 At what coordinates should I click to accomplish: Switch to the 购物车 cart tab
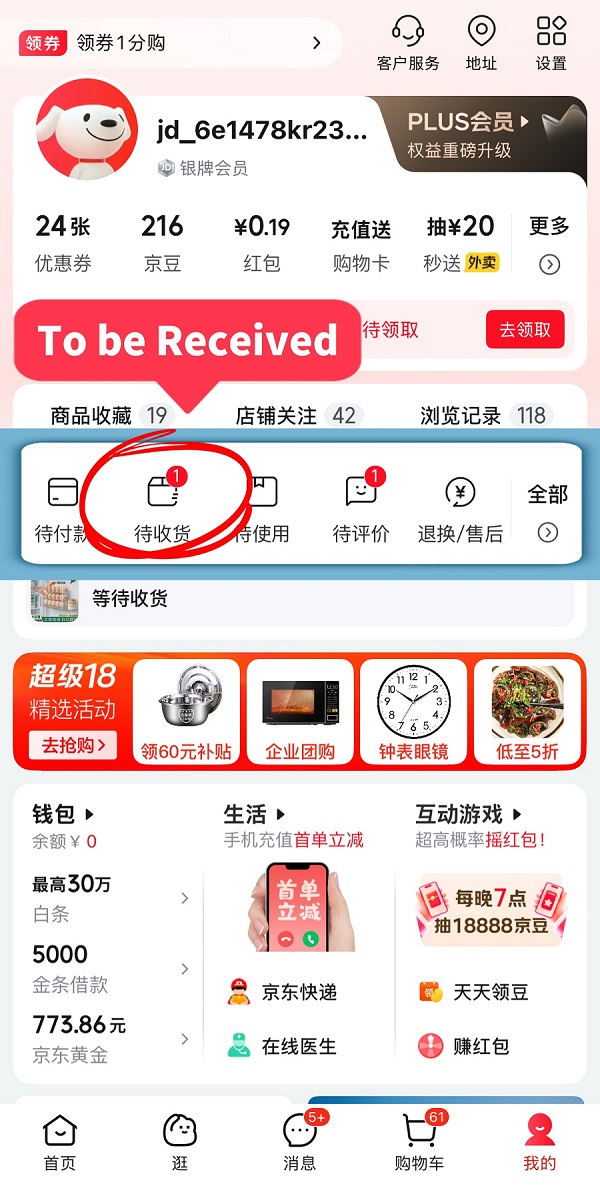[420, 1142]
